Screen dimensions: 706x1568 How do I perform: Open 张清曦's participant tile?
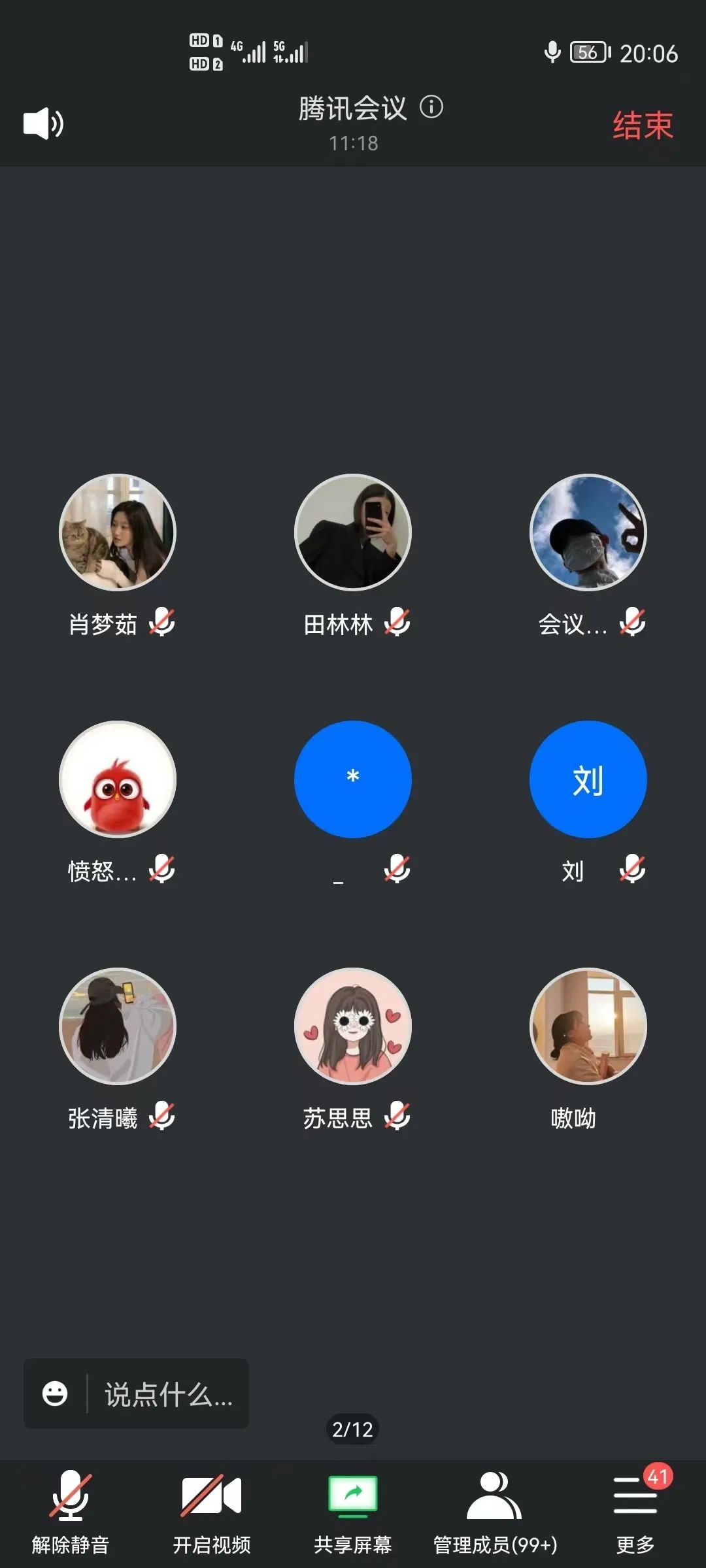[118, 1026]
